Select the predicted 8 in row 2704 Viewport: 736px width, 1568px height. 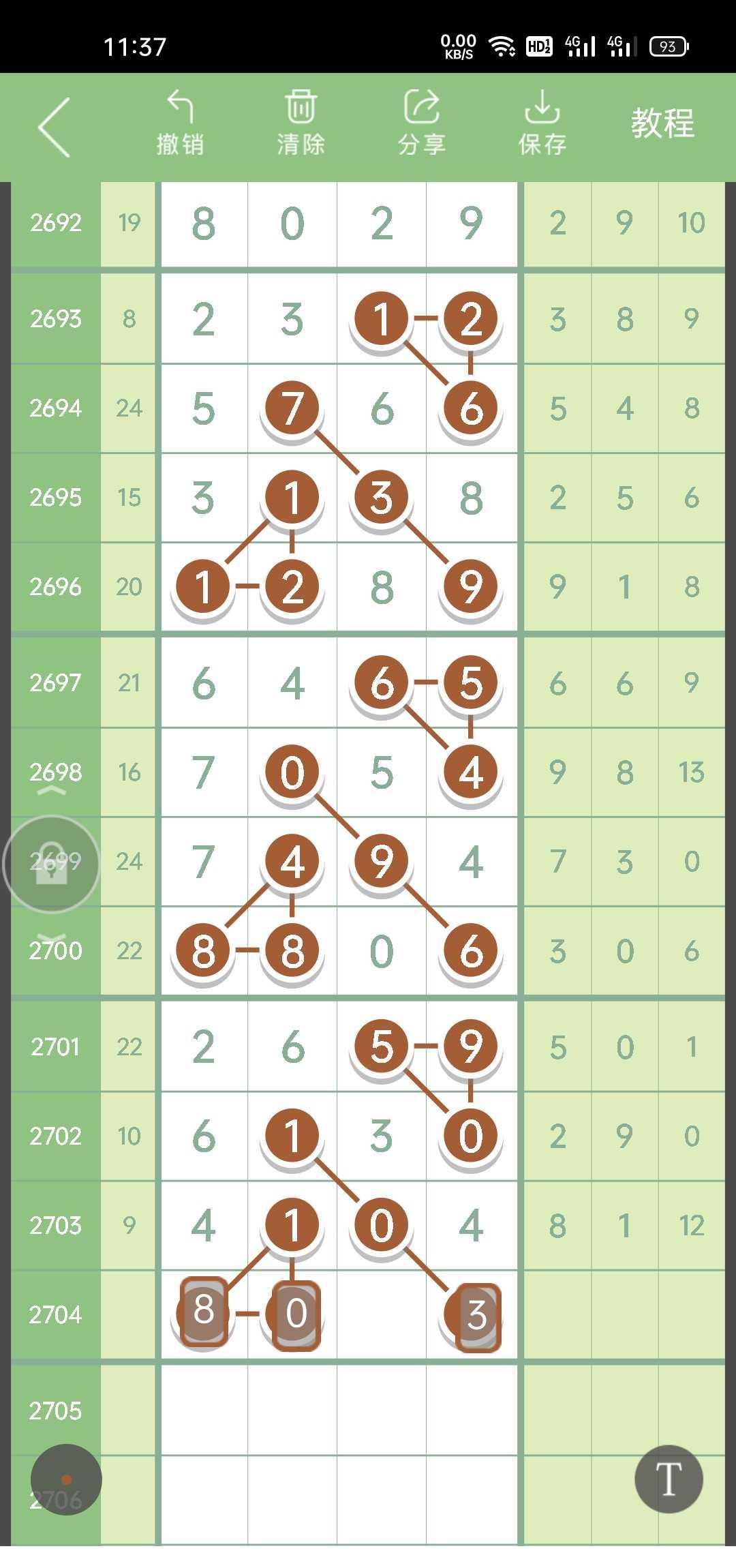click(x=204, y=1312)
